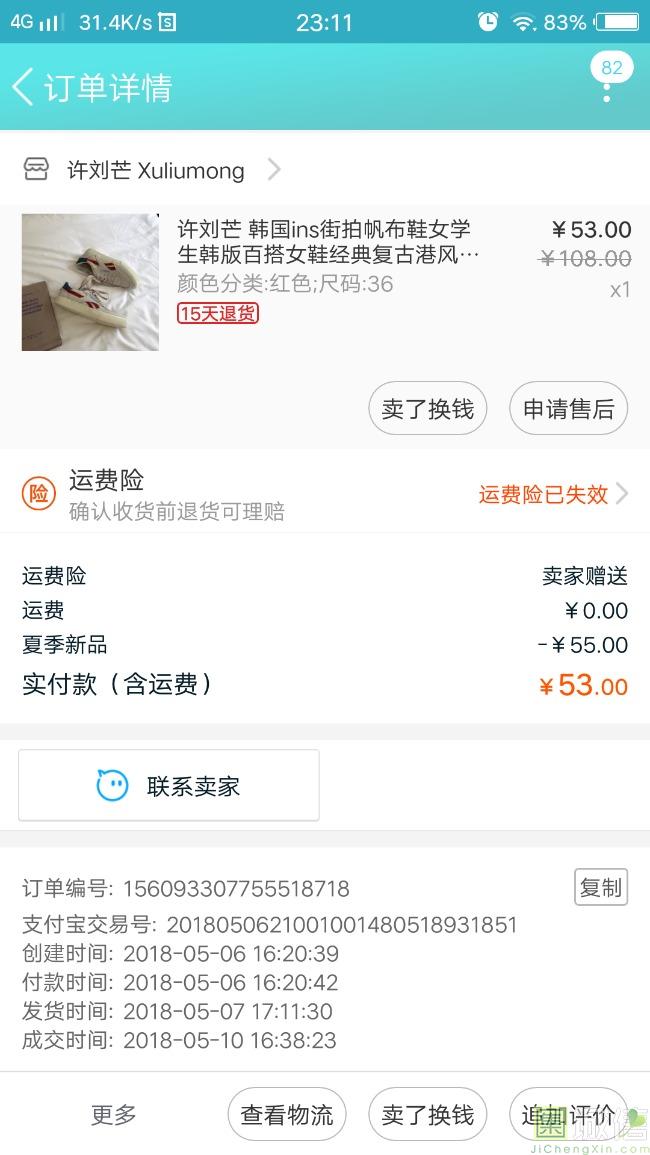Contact the seller via 联系卖家
The image size is (650, 1155).
(169, 786)
